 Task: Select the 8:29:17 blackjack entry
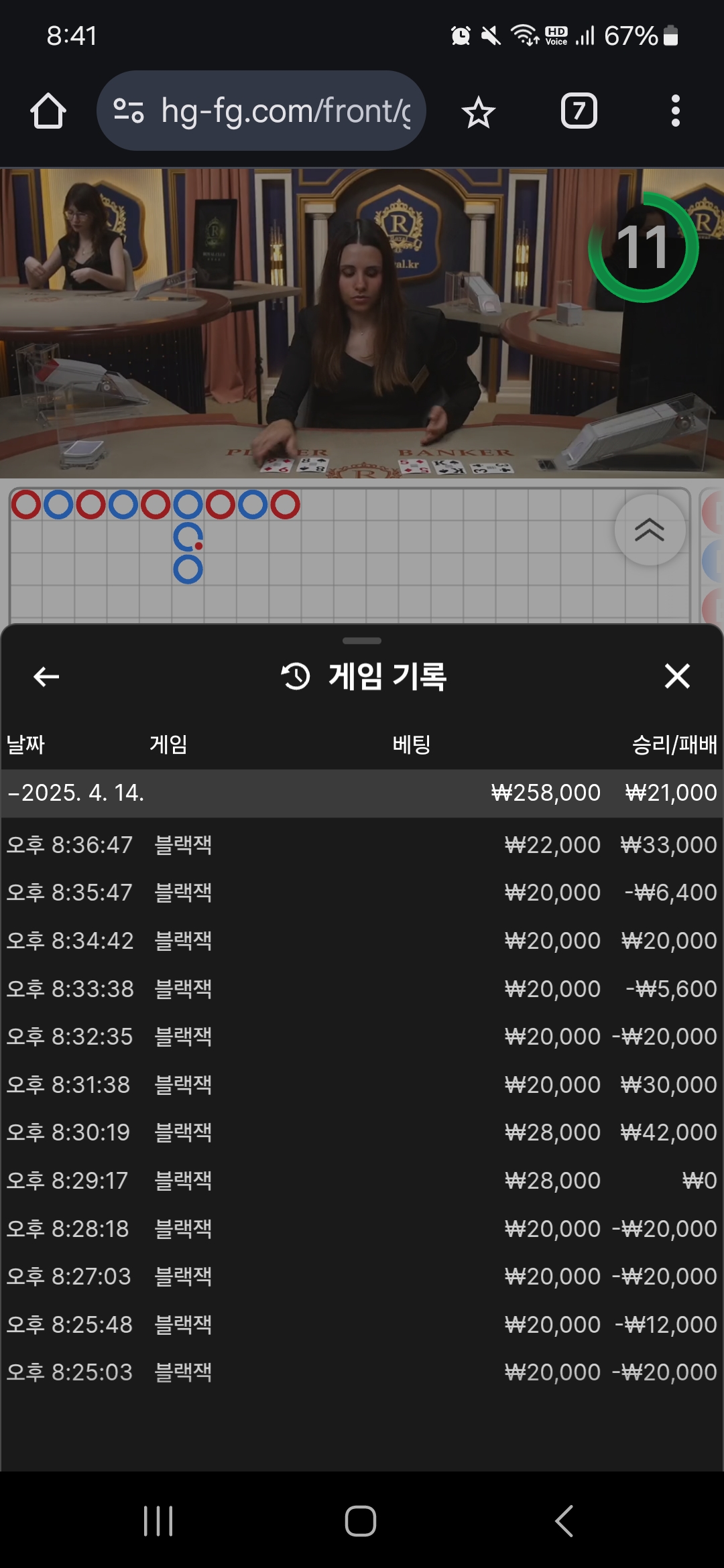[x=362, y=1181]
